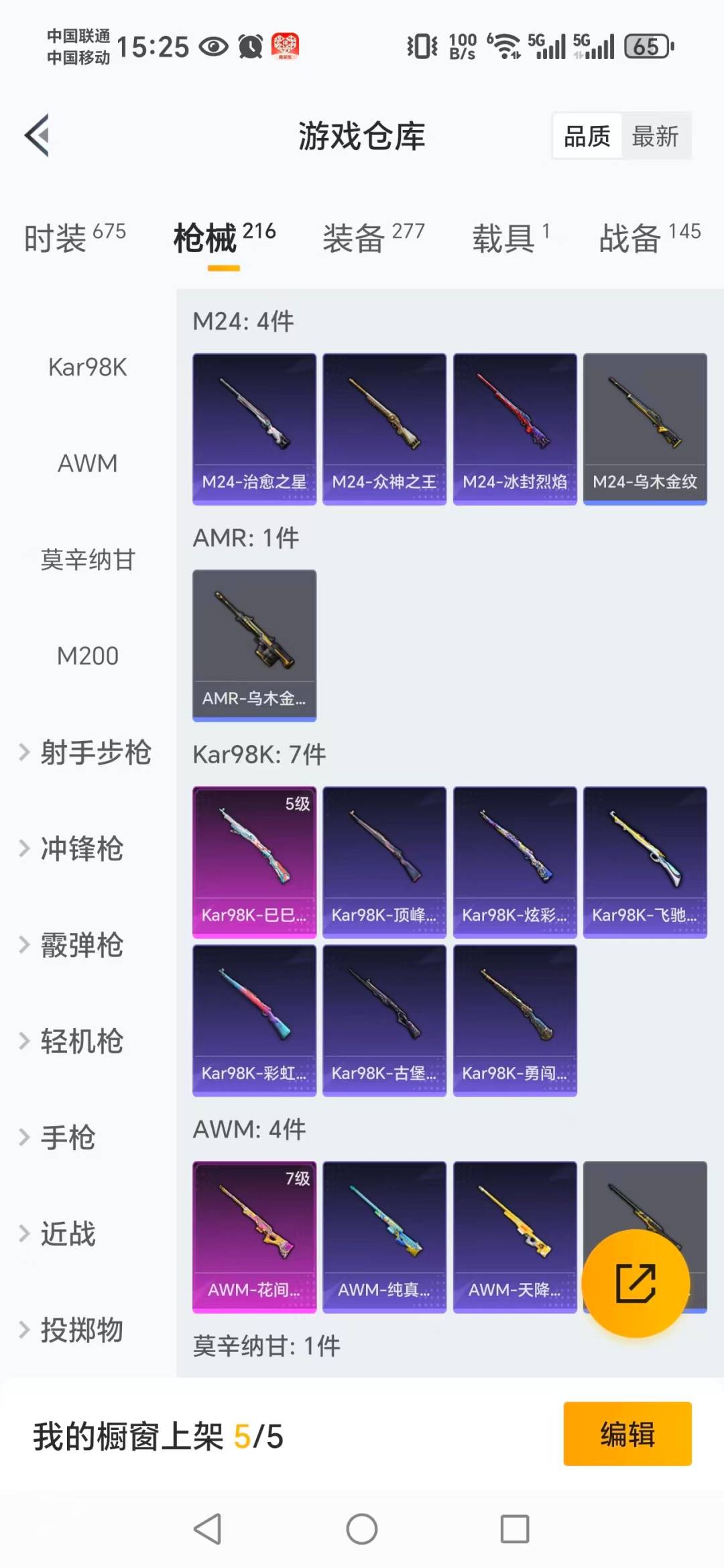Tap the yellow floating share button

click(x=636, y=1283)
